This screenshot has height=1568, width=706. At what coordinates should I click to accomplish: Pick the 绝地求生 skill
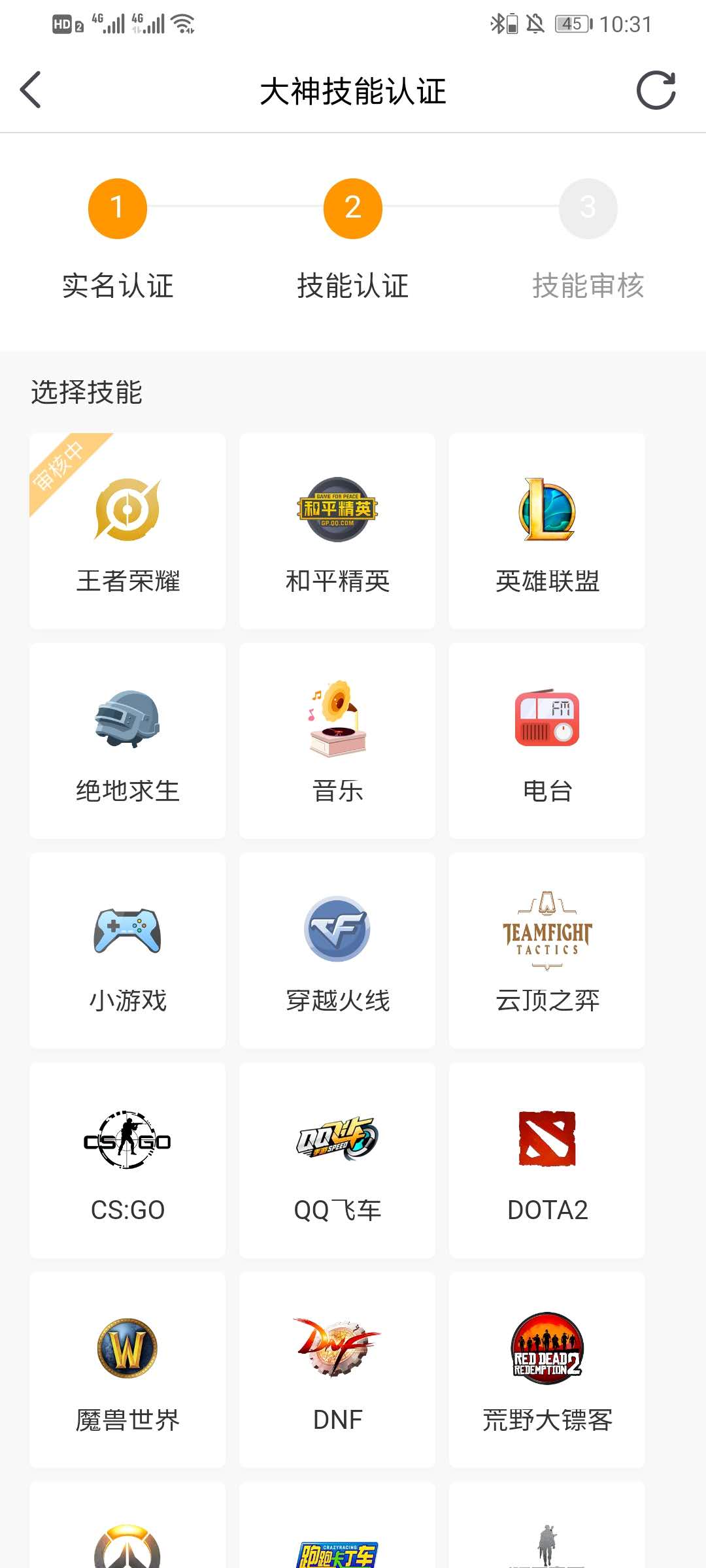click(x=127, y=741)
